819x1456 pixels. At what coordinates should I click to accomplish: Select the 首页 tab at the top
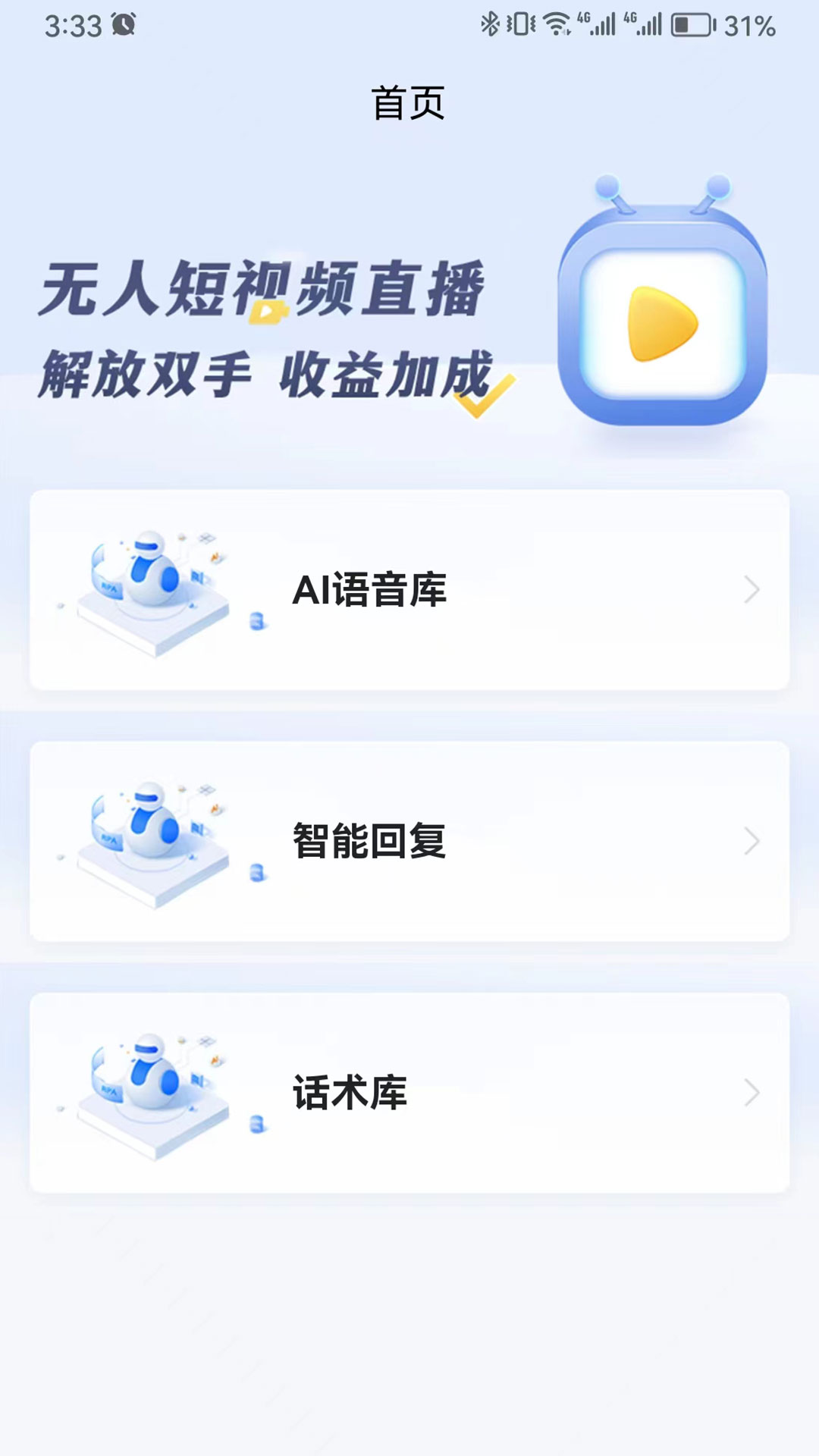[x=409, y=102]
